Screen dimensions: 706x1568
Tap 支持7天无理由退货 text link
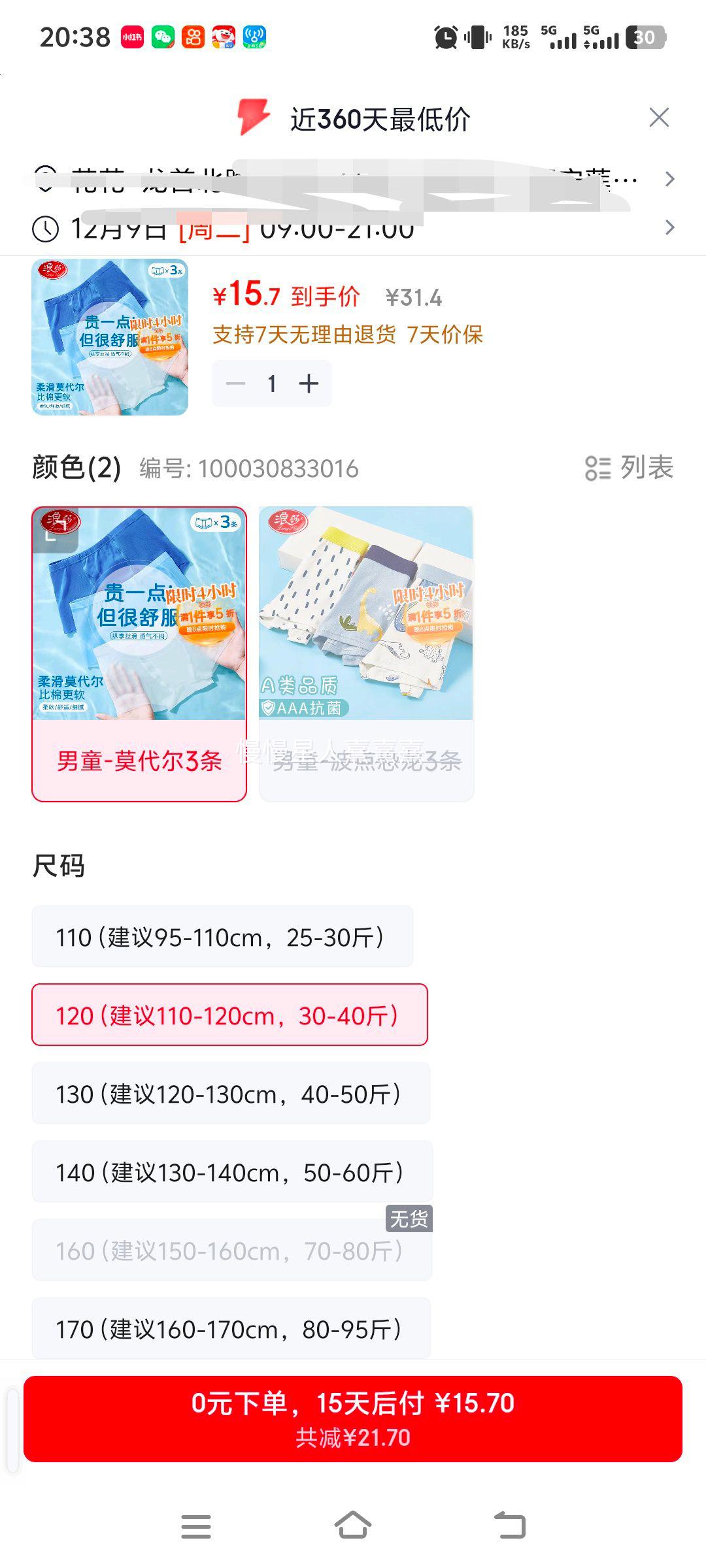[301, 334]
